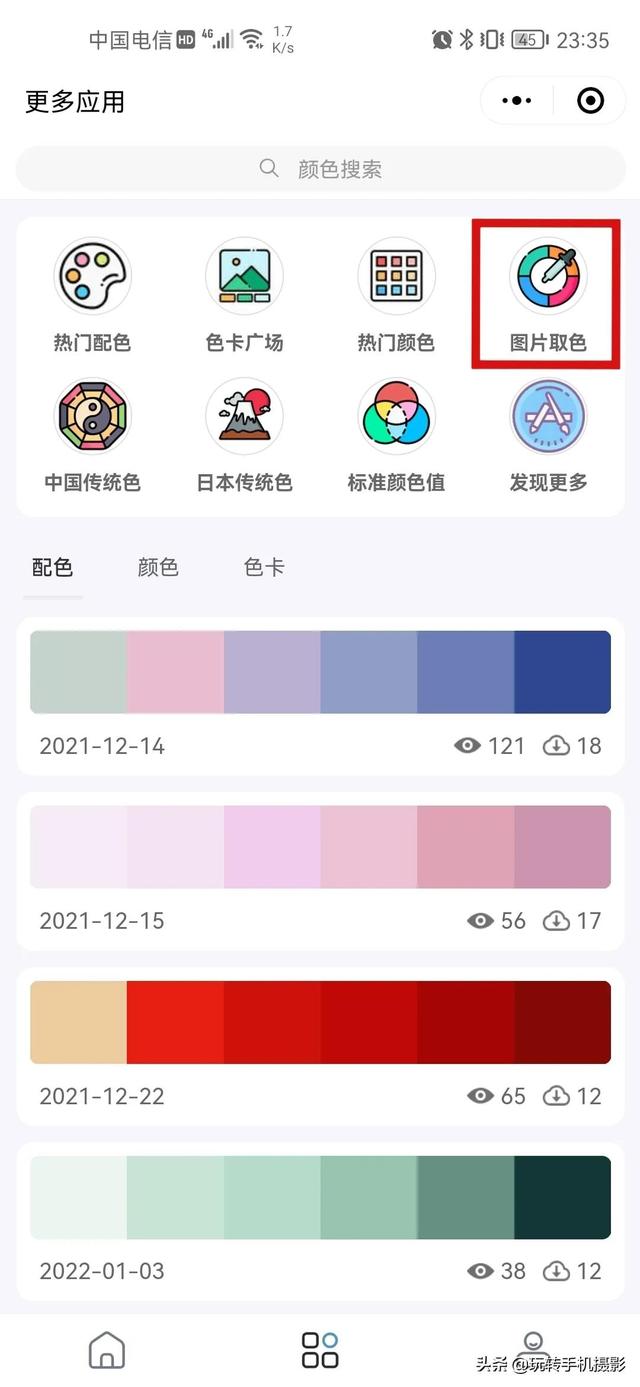Switch to the 配色 tab
Viewport: 640px width, 1387px height.
point(52,568)
